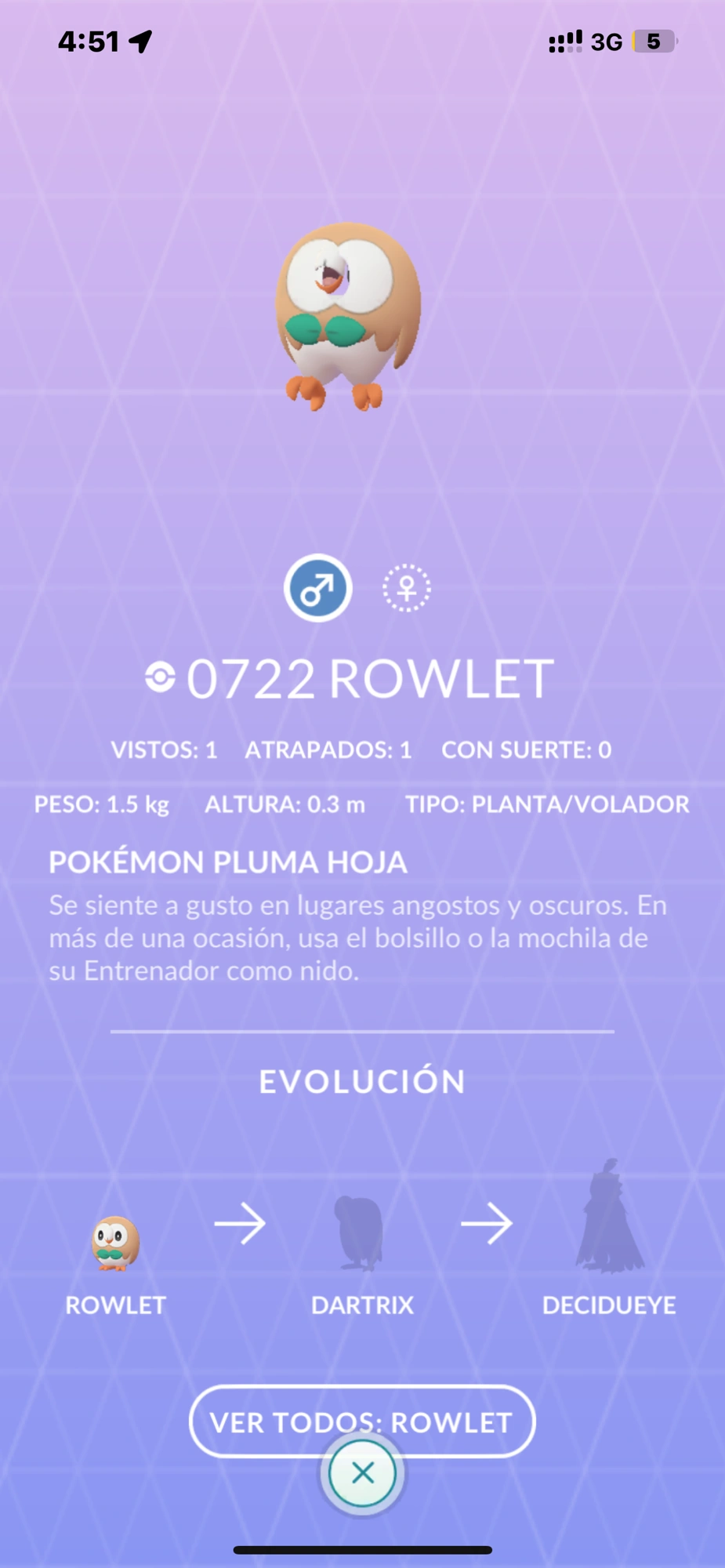This screenshot has width=725, height=1568.
Task: Tap the CON SUERTE: 0 counter
Action: pyautogui.click(x=526, y=750)
